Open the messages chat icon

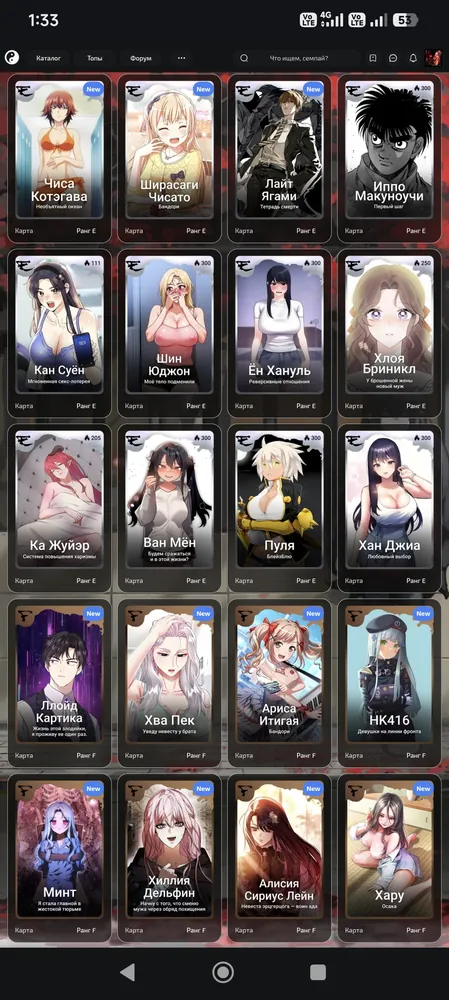(393, 58)
